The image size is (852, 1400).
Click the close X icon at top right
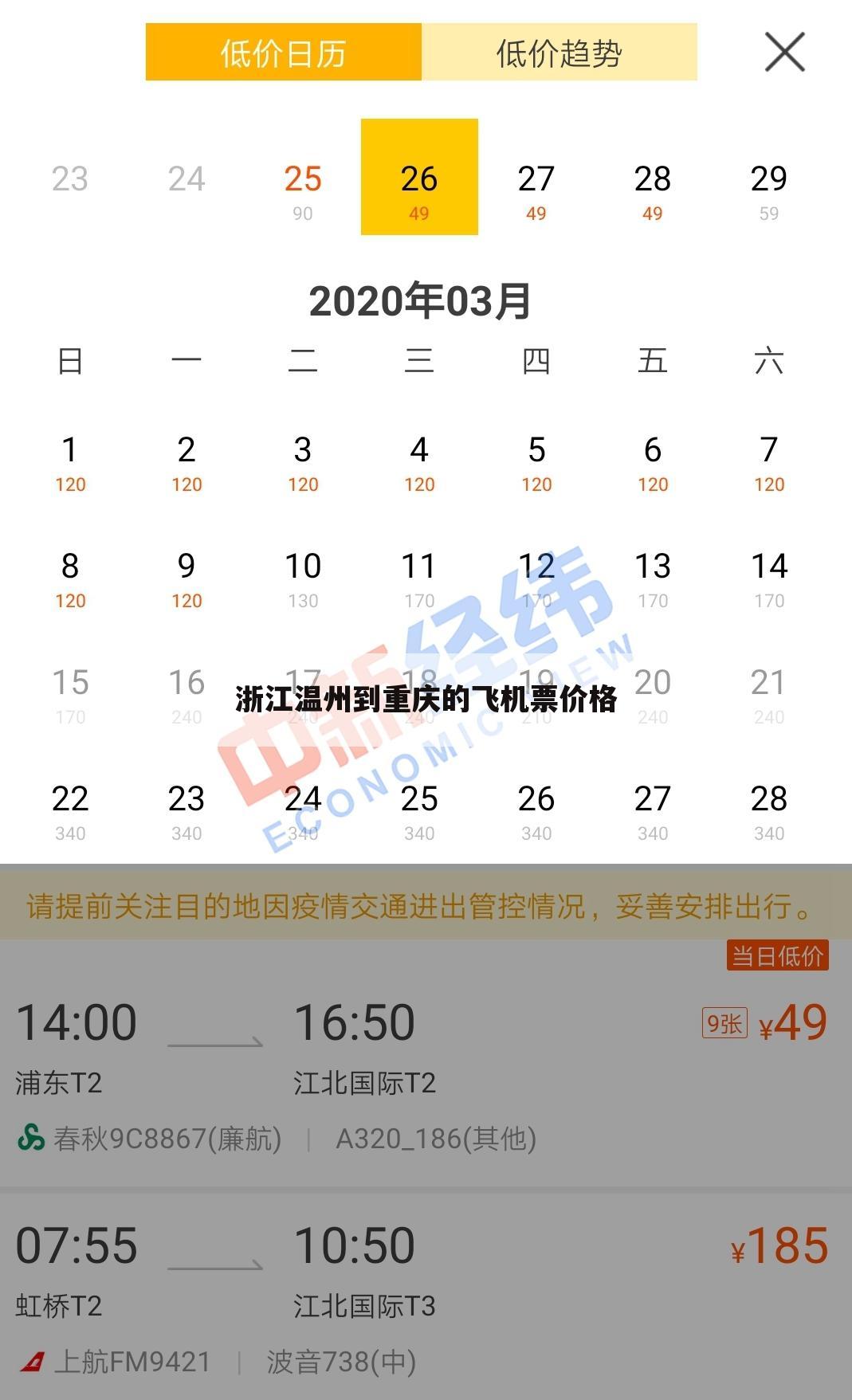[784, 53]
